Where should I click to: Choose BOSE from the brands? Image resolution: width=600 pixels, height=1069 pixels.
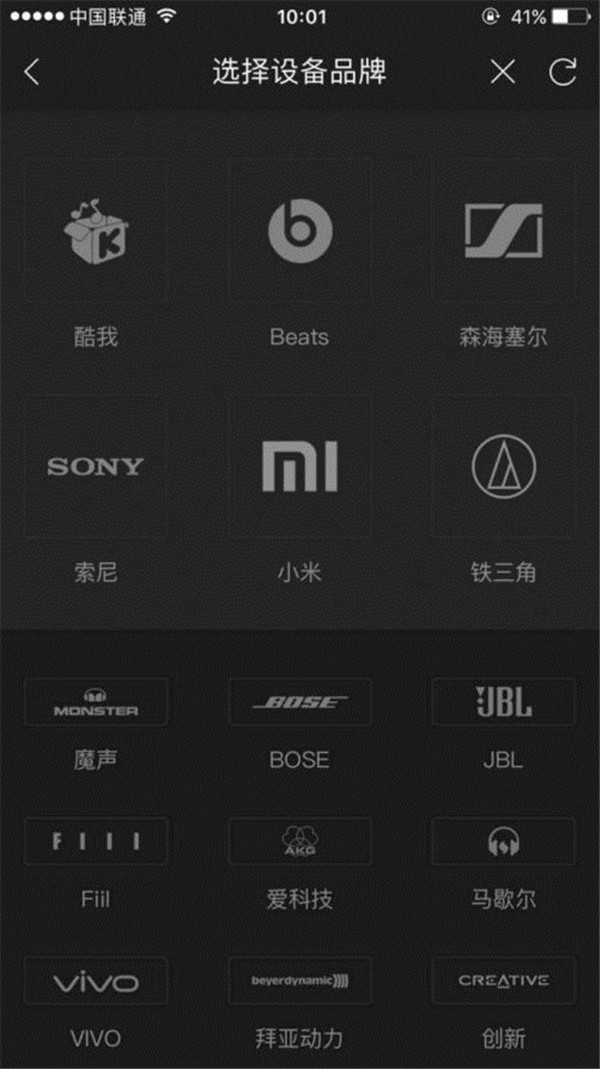[x=299, y=703]
